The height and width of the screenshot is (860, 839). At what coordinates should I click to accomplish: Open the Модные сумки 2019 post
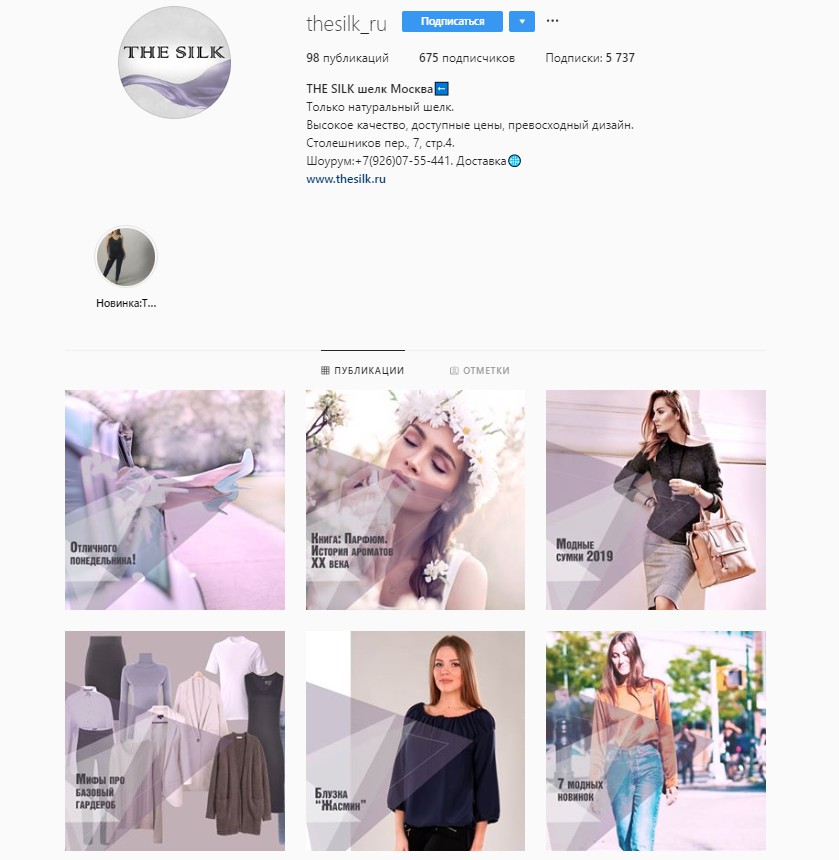click(655, 500)
